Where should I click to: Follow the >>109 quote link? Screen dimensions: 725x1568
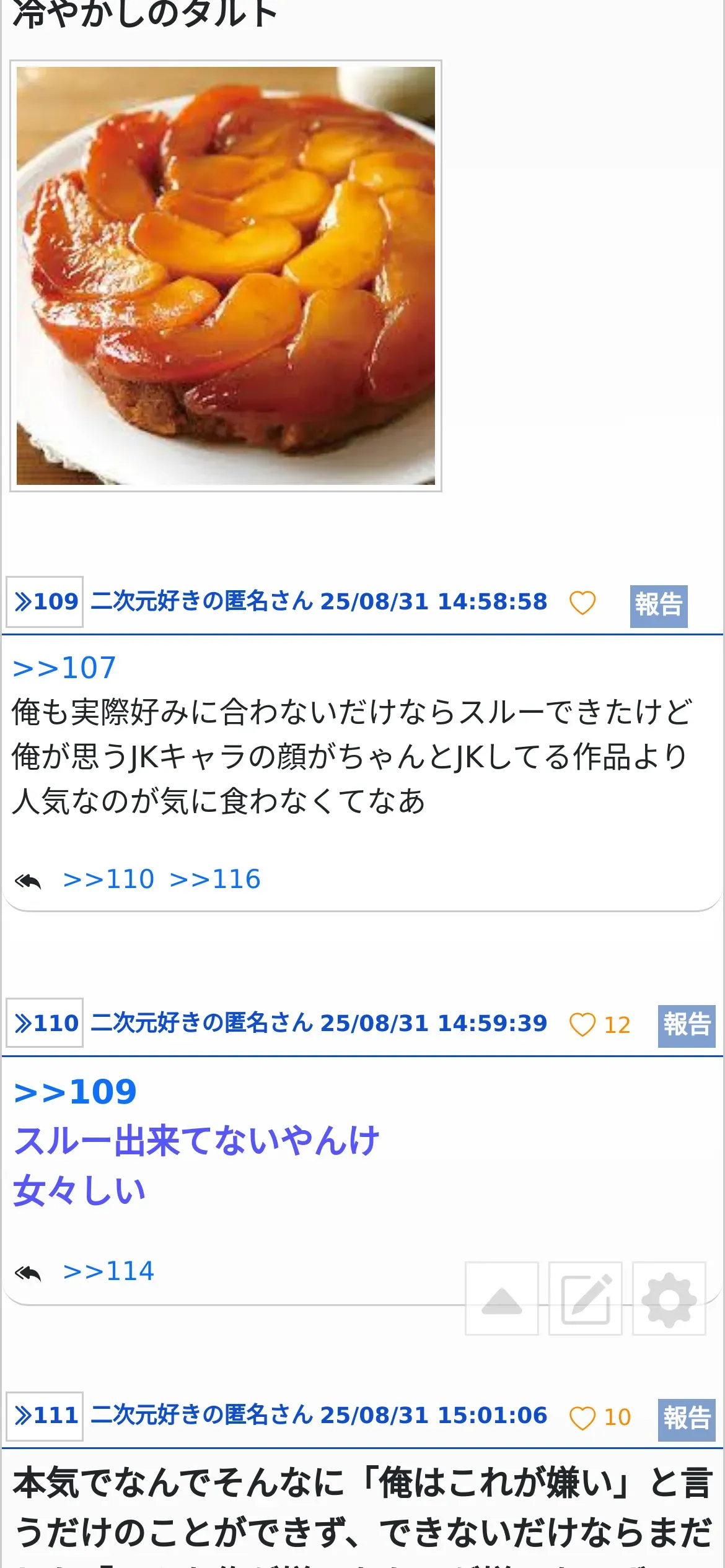tap(75, 1091)
